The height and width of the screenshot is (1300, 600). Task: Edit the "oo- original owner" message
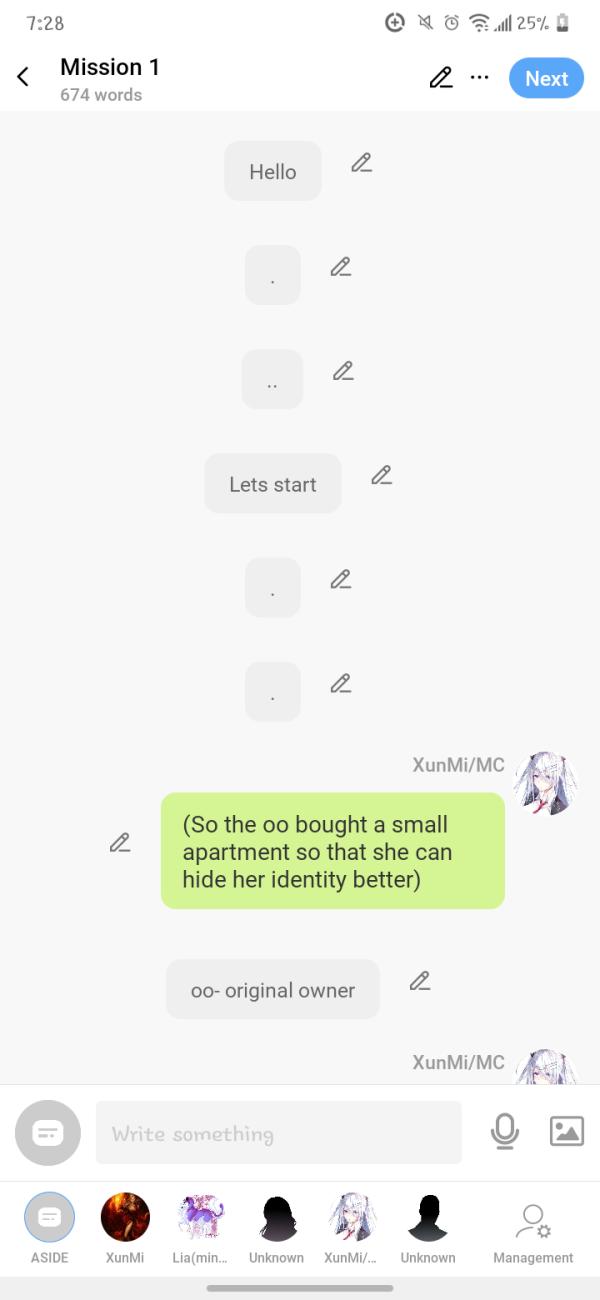pos(419,981)
